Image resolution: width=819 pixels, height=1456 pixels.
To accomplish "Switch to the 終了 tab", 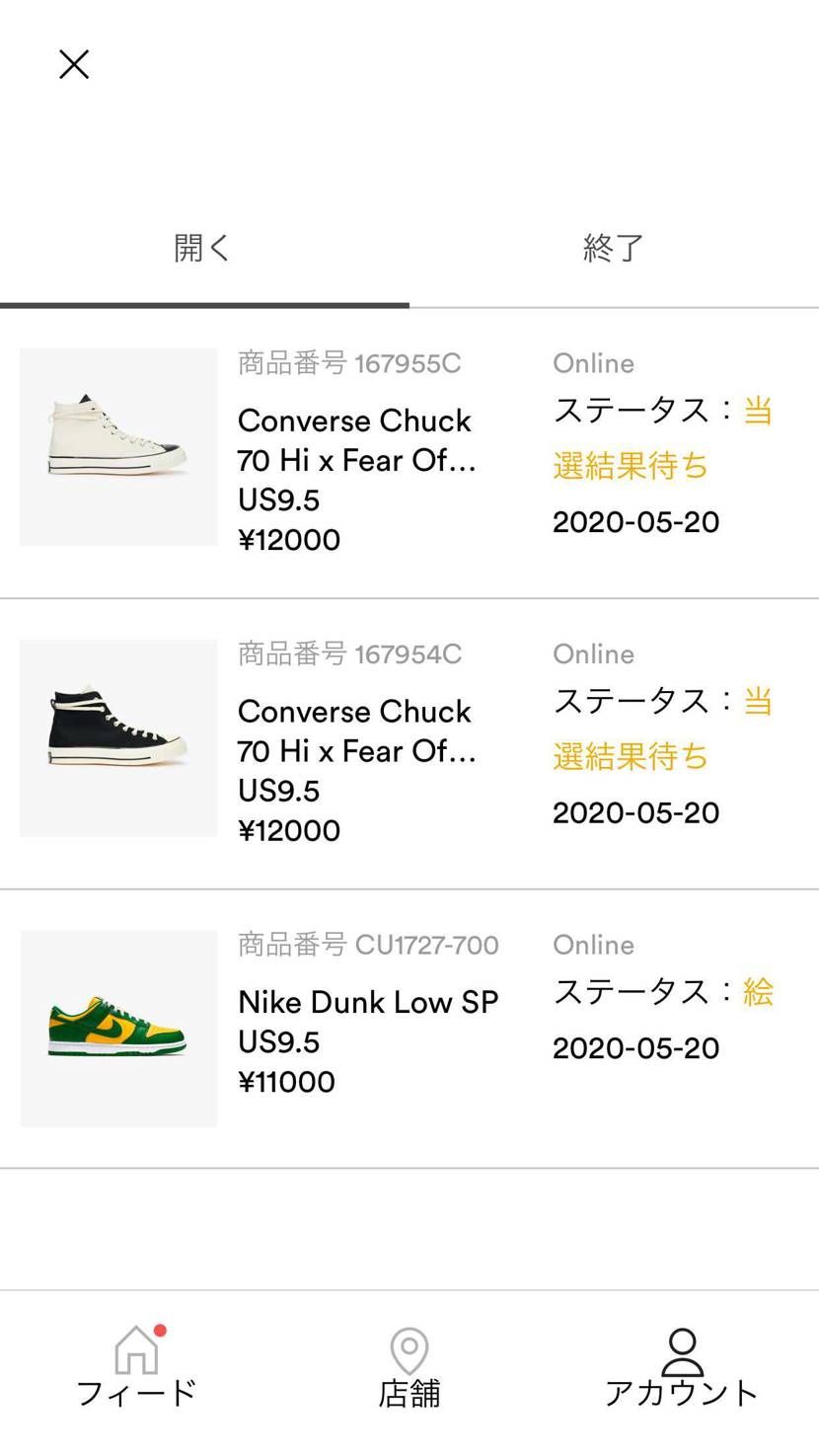I will point(613,248).
